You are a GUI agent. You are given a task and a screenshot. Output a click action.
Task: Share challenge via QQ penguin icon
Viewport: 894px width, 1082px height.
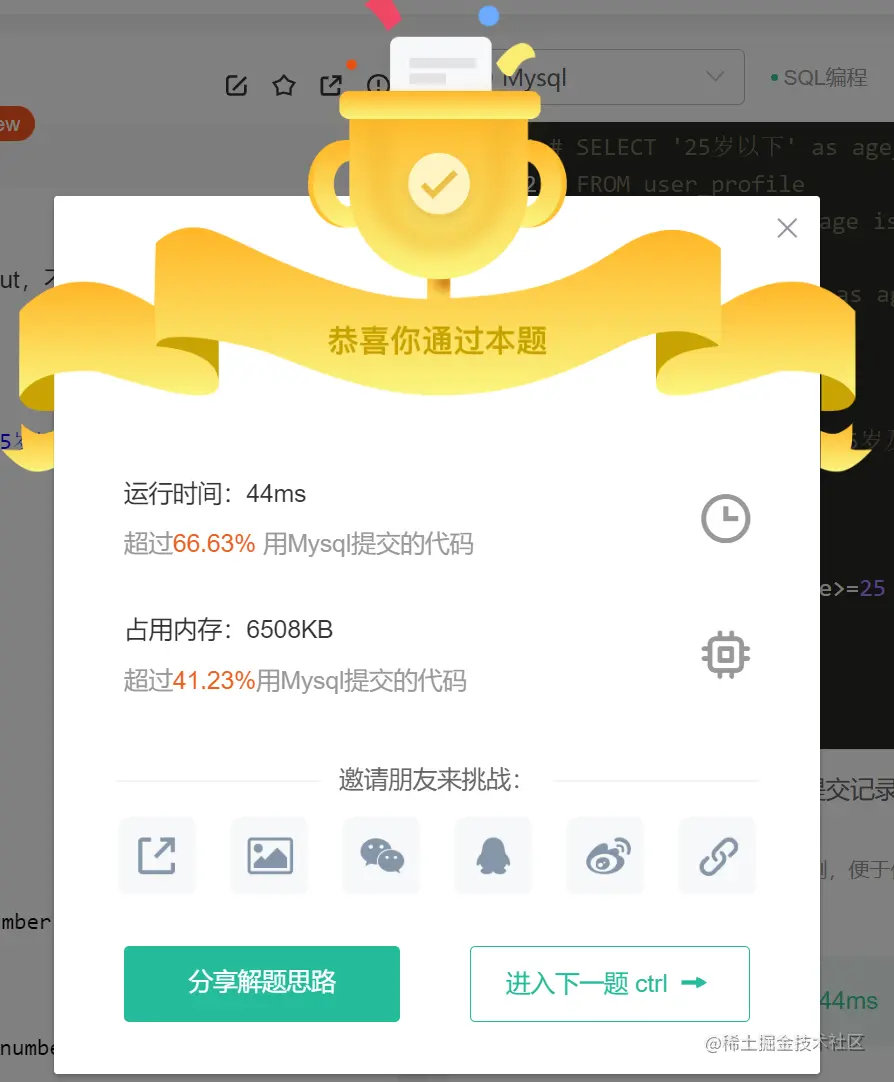(x=493, y=855)
